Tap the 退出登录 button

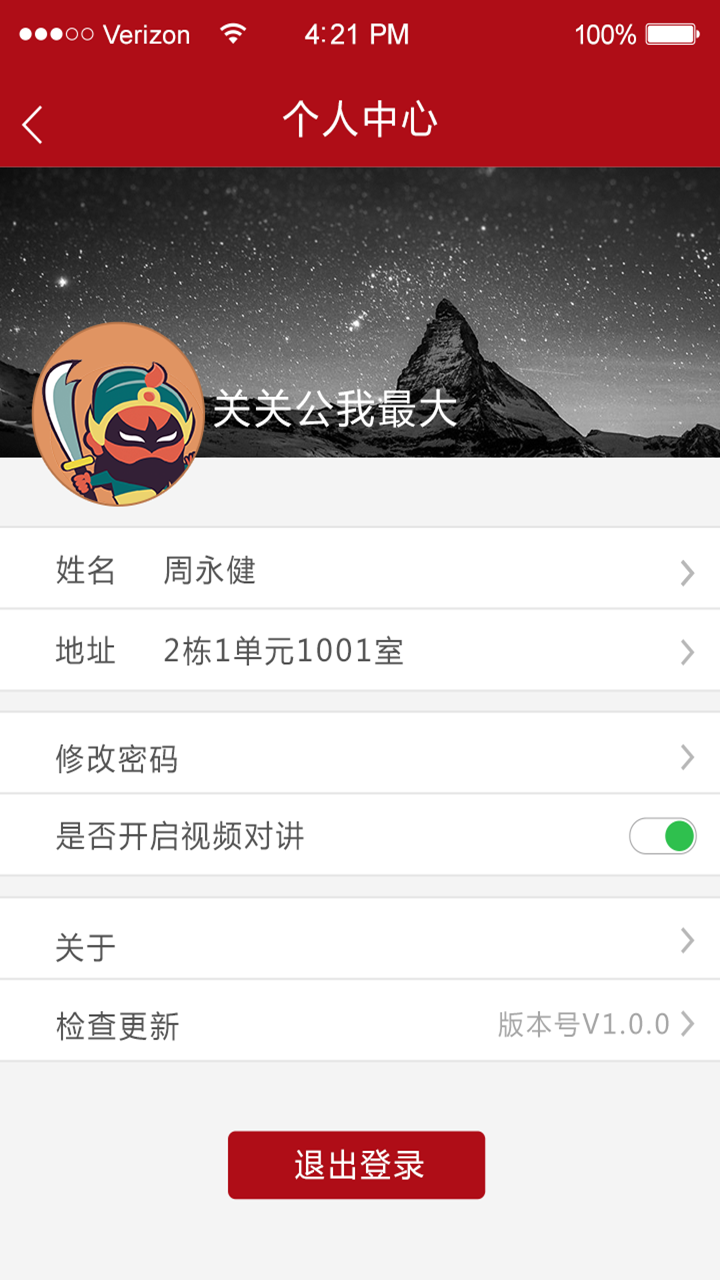pyautogui.click(x=356, y=1165)
